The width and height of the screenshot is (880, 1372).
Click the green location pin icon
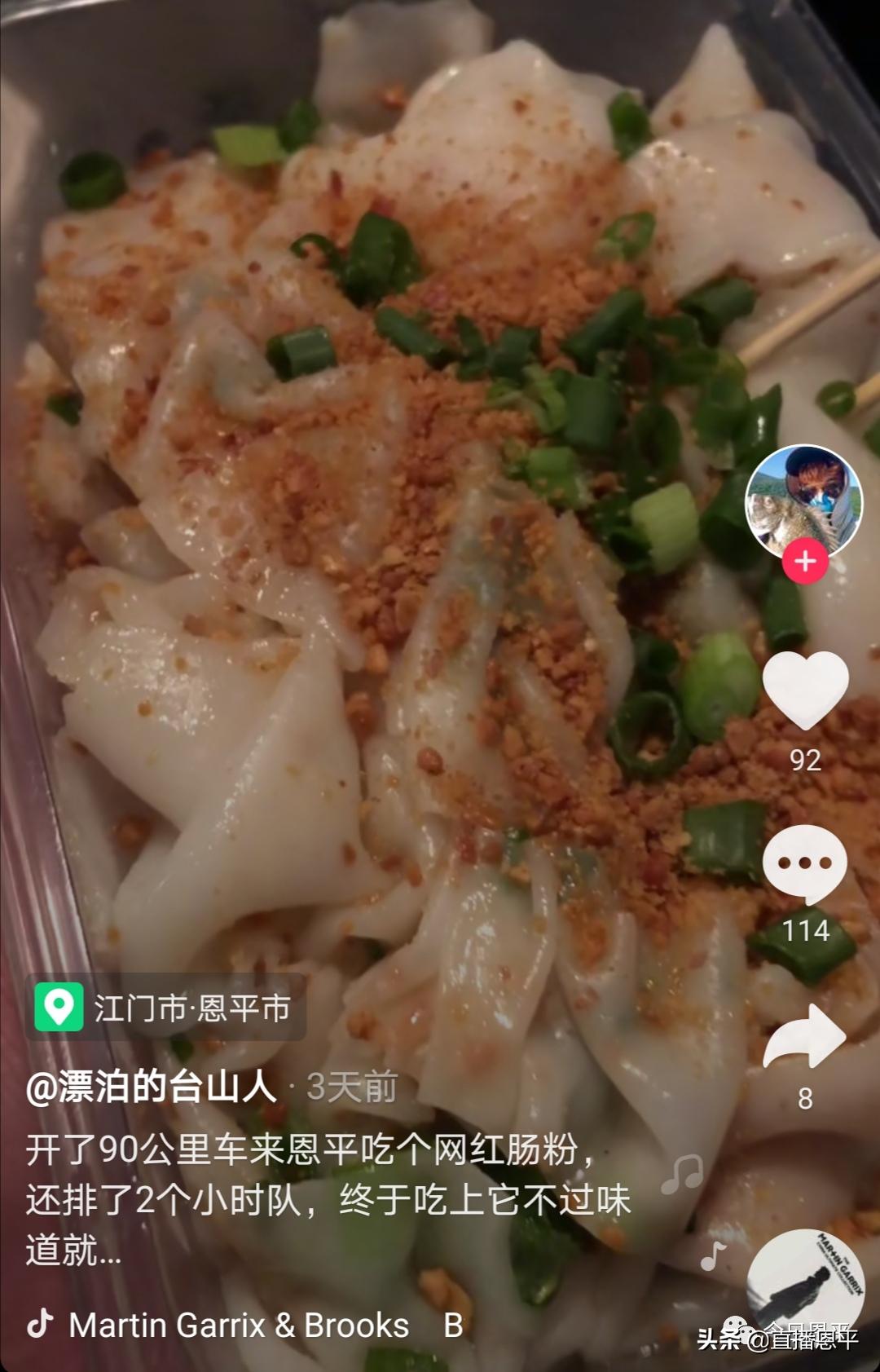tap(57, 1007)
